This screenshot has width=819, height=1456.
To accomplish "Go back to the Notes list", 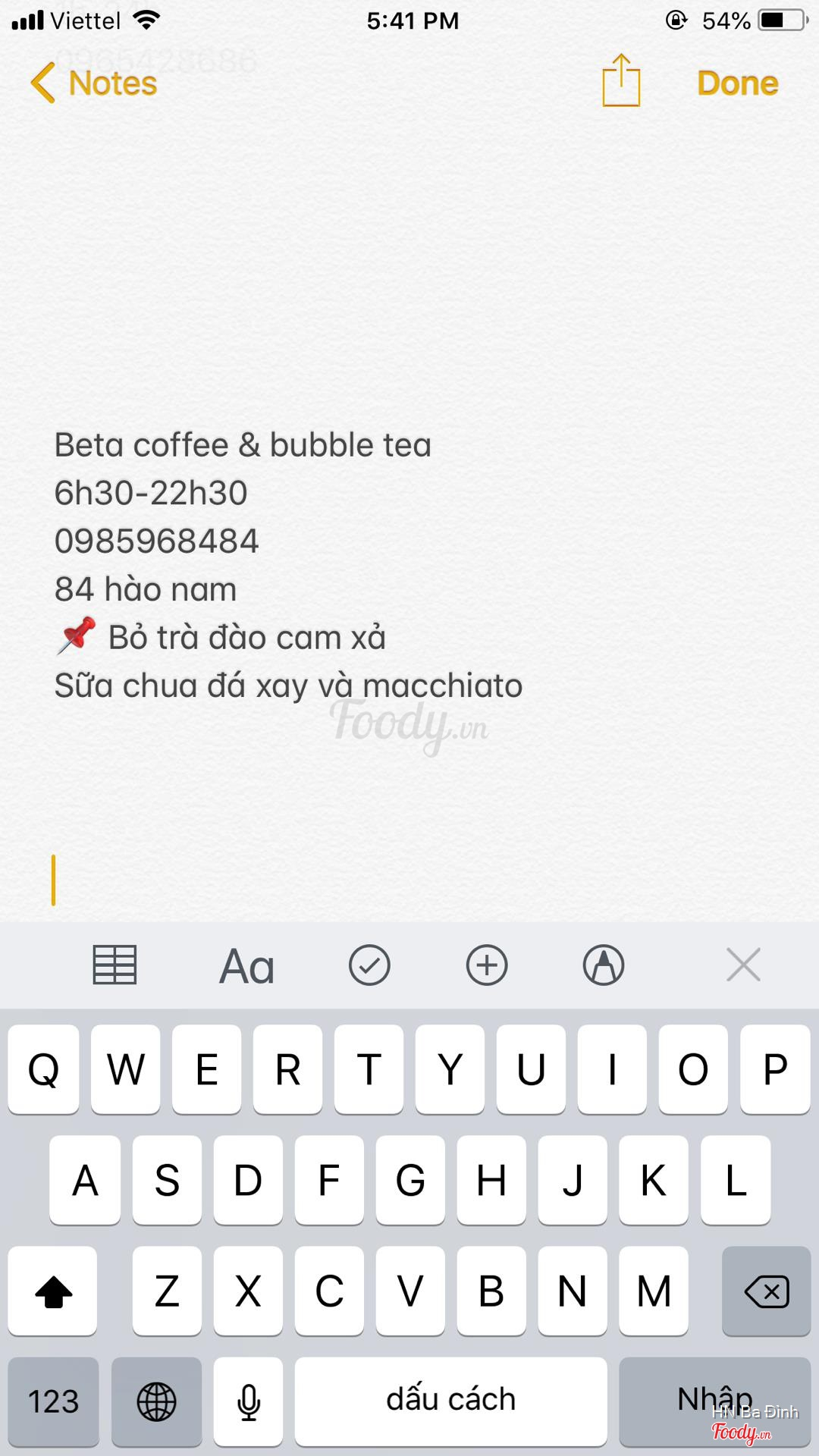I will click(94, 83).
